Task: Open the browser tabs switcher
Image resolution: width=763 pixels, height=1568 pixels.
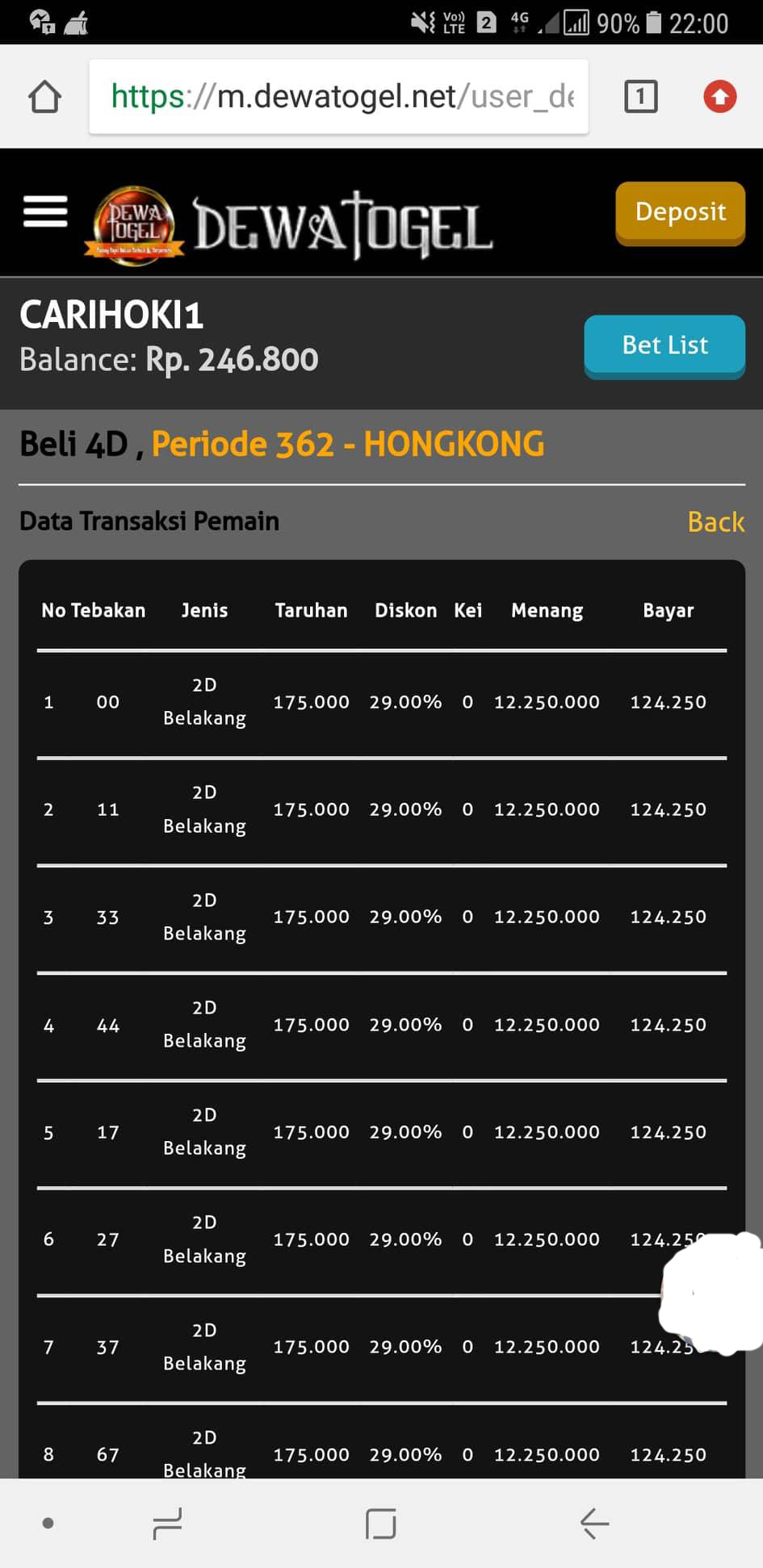Action: (x=640, y=97)
